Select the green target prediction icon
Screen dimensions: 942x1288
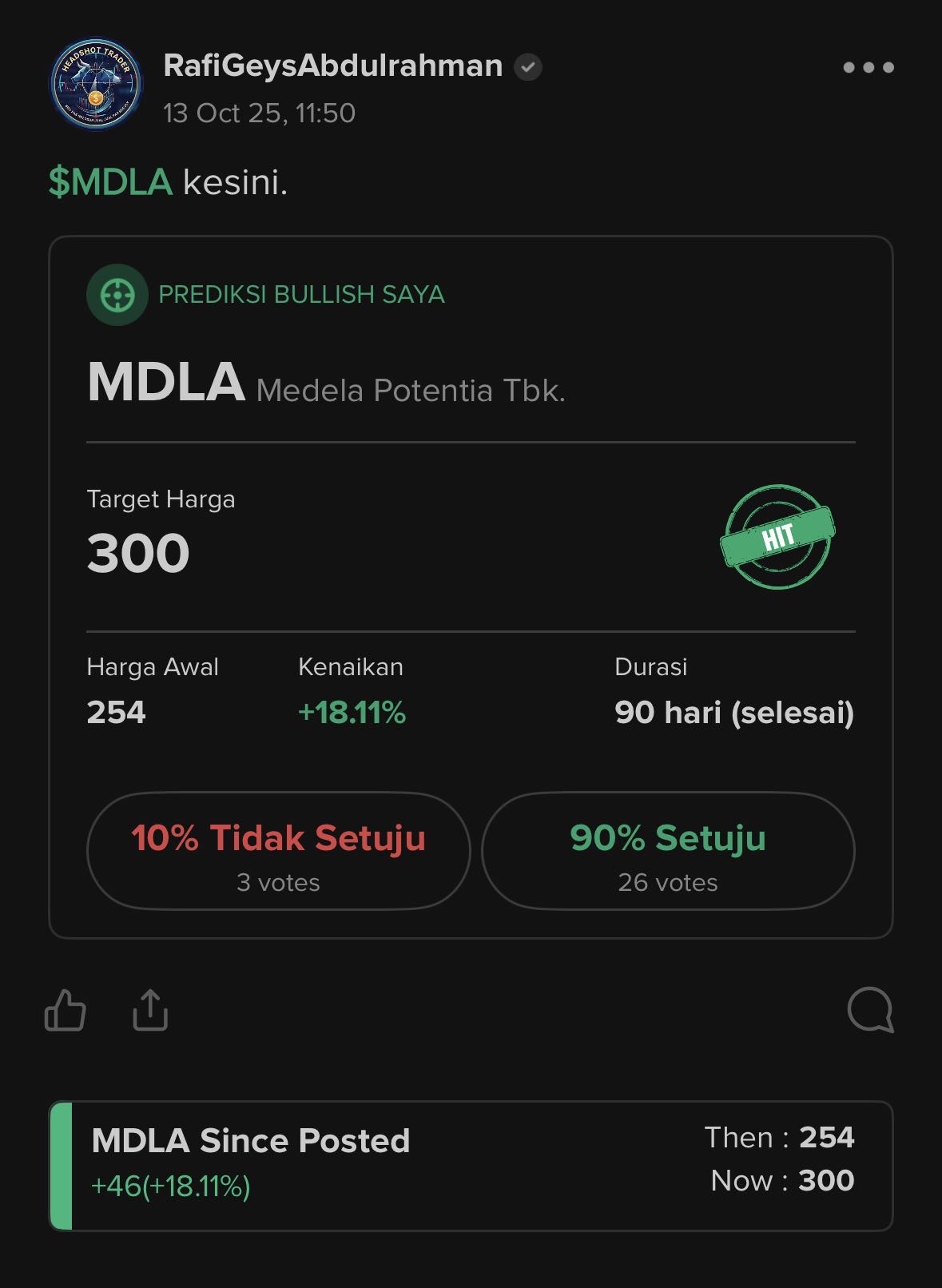pos(117,295)
